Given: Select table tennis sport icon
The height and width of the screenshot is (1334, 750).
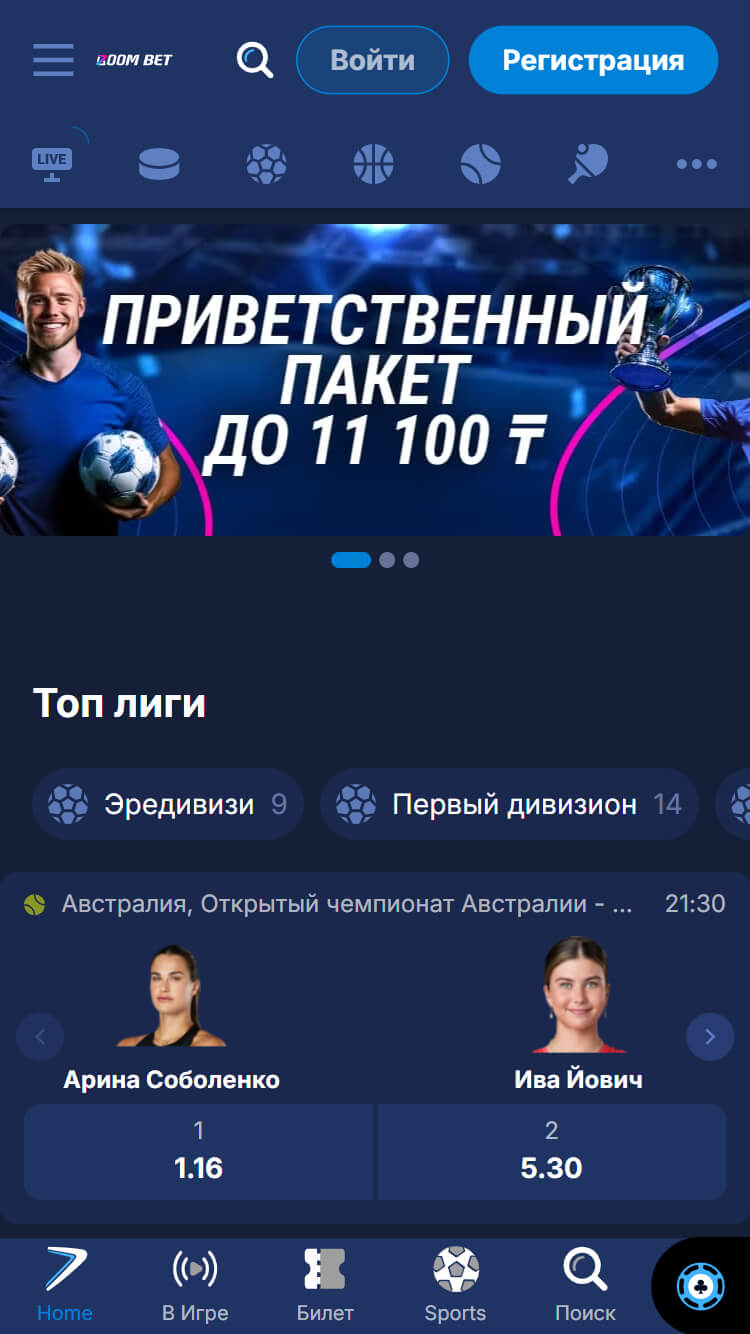Looking at the screenshot, I should pyautogui.click(x=588, y=164).
